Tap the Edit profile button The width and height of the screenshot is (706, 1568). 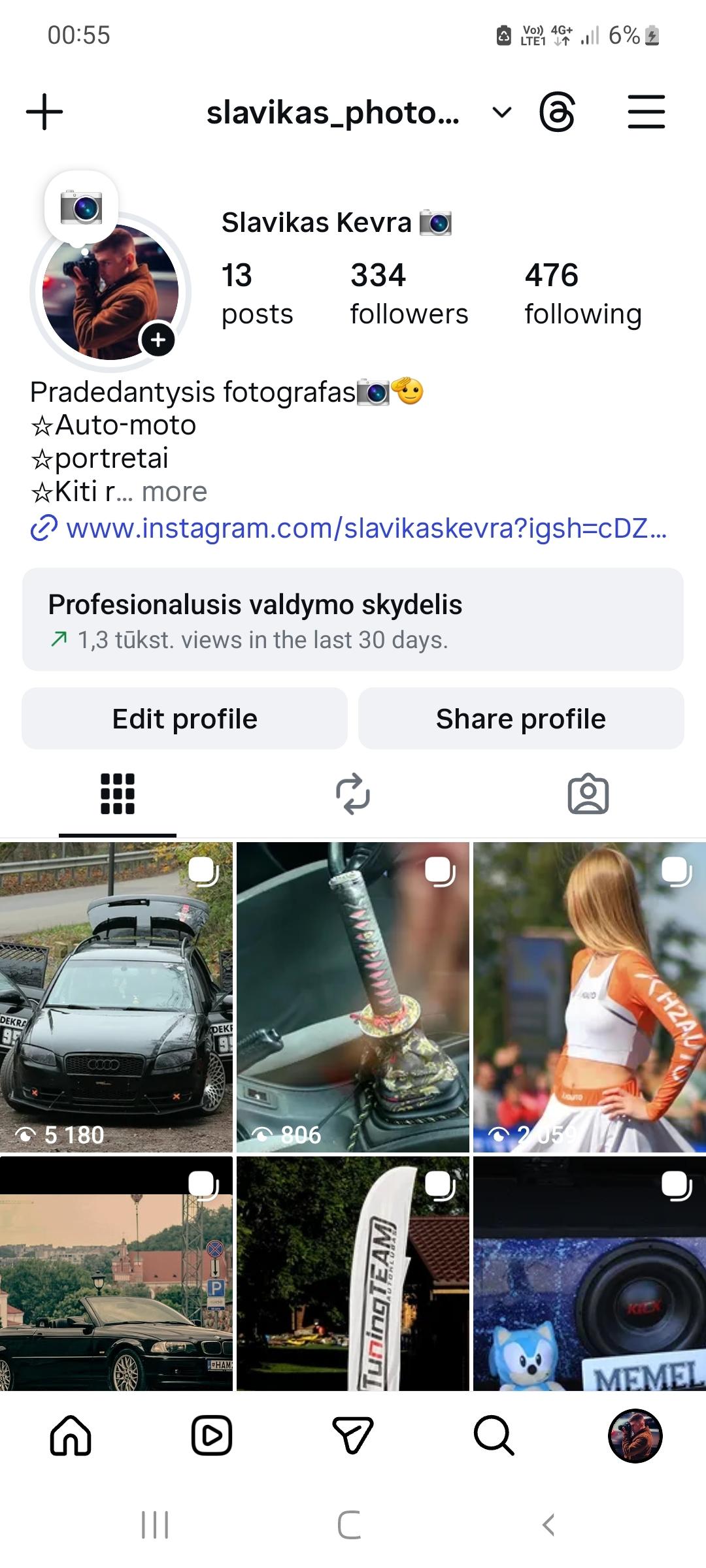(x=184, y=719)
